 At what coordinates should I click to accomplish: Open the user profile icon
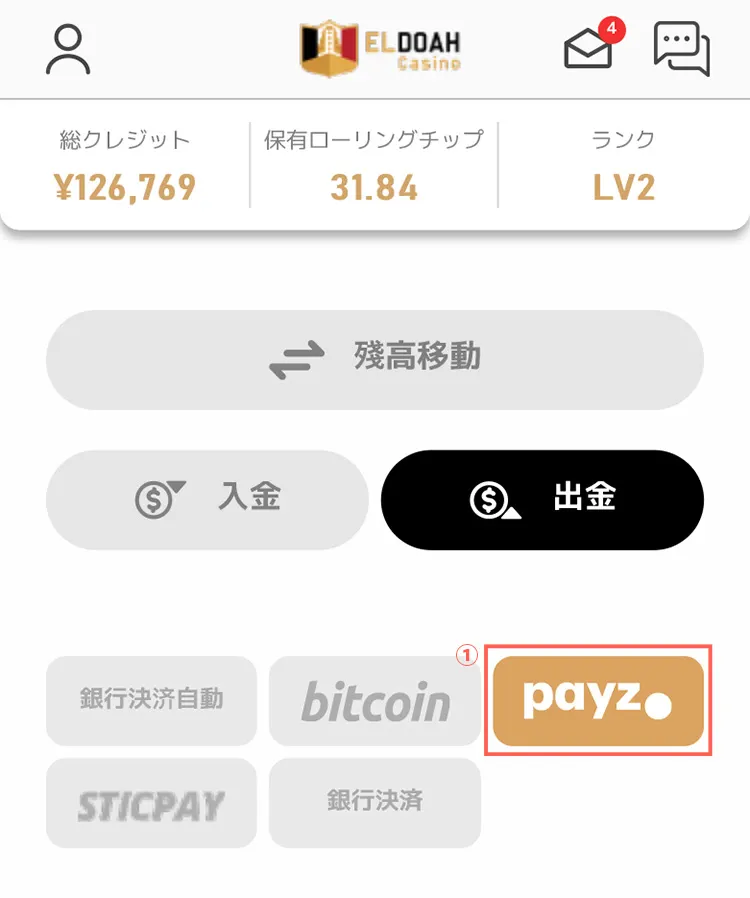pyautogui.click(x=68, y=47)
